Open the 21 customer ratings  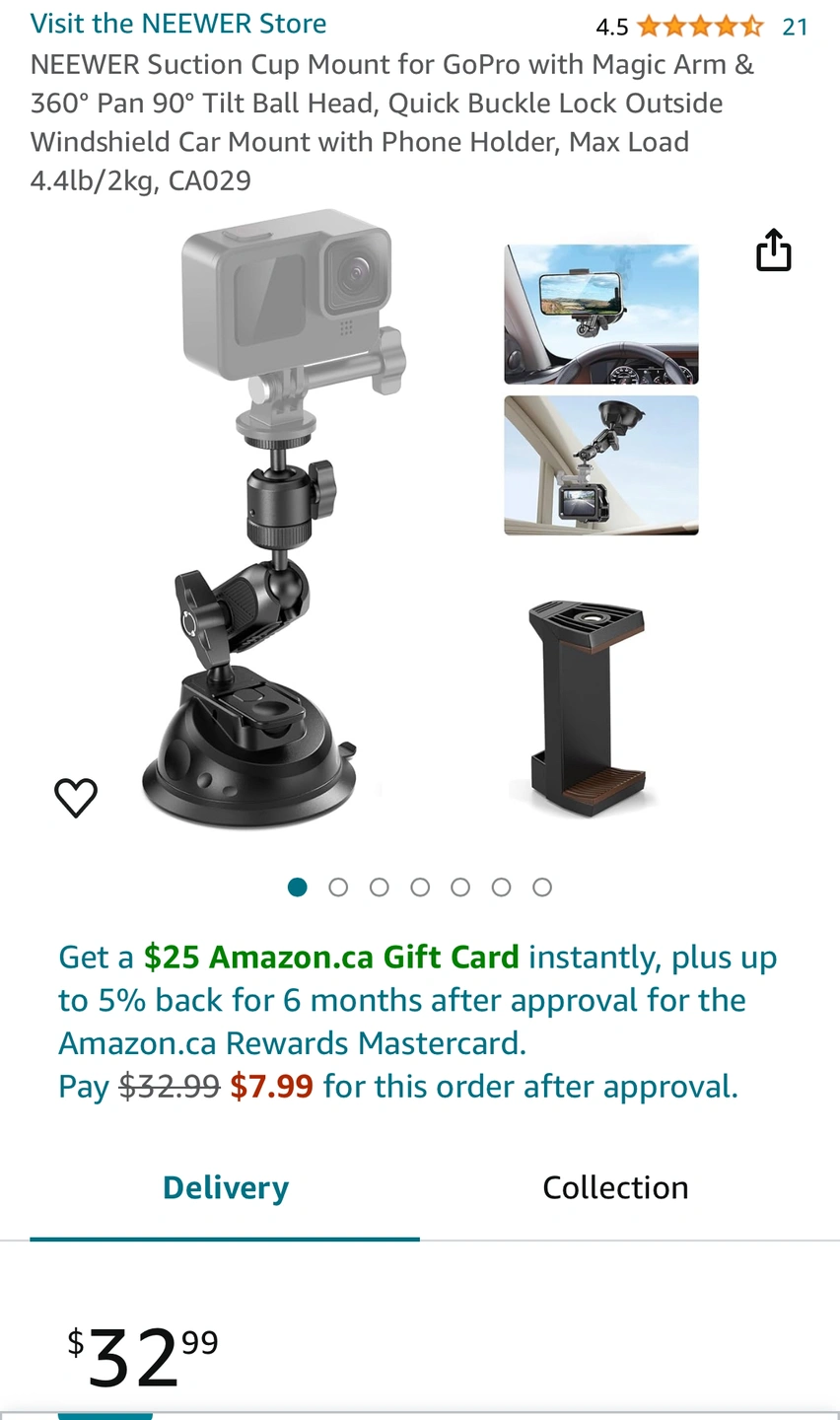(795, 27)
